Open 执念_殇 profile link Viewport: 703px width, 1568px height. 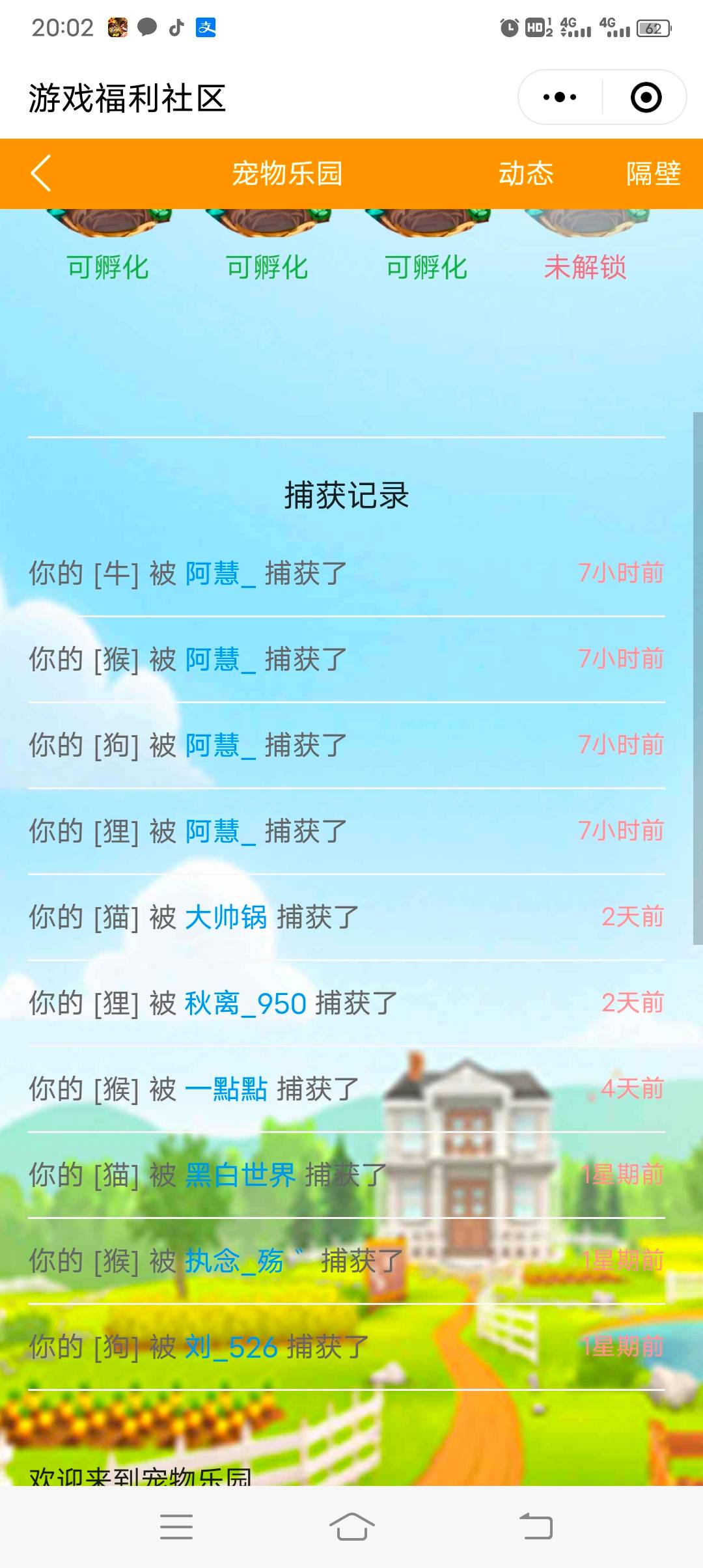(234, 1261)
